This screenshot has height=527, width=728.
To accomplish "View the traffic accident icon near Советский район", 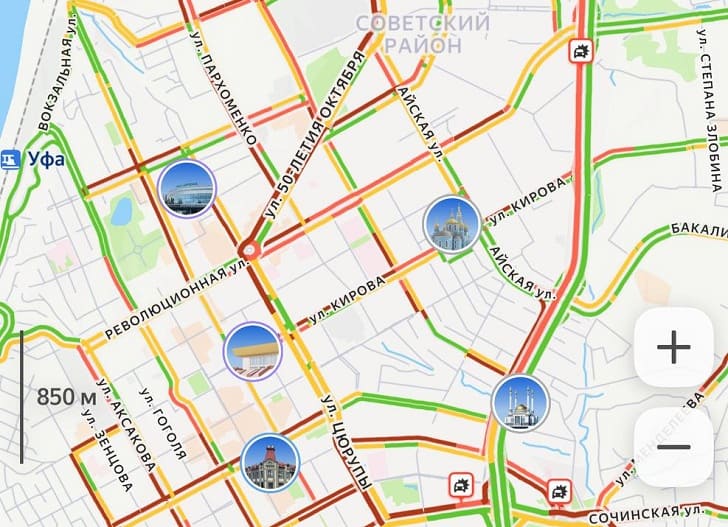I will [579, 50].
